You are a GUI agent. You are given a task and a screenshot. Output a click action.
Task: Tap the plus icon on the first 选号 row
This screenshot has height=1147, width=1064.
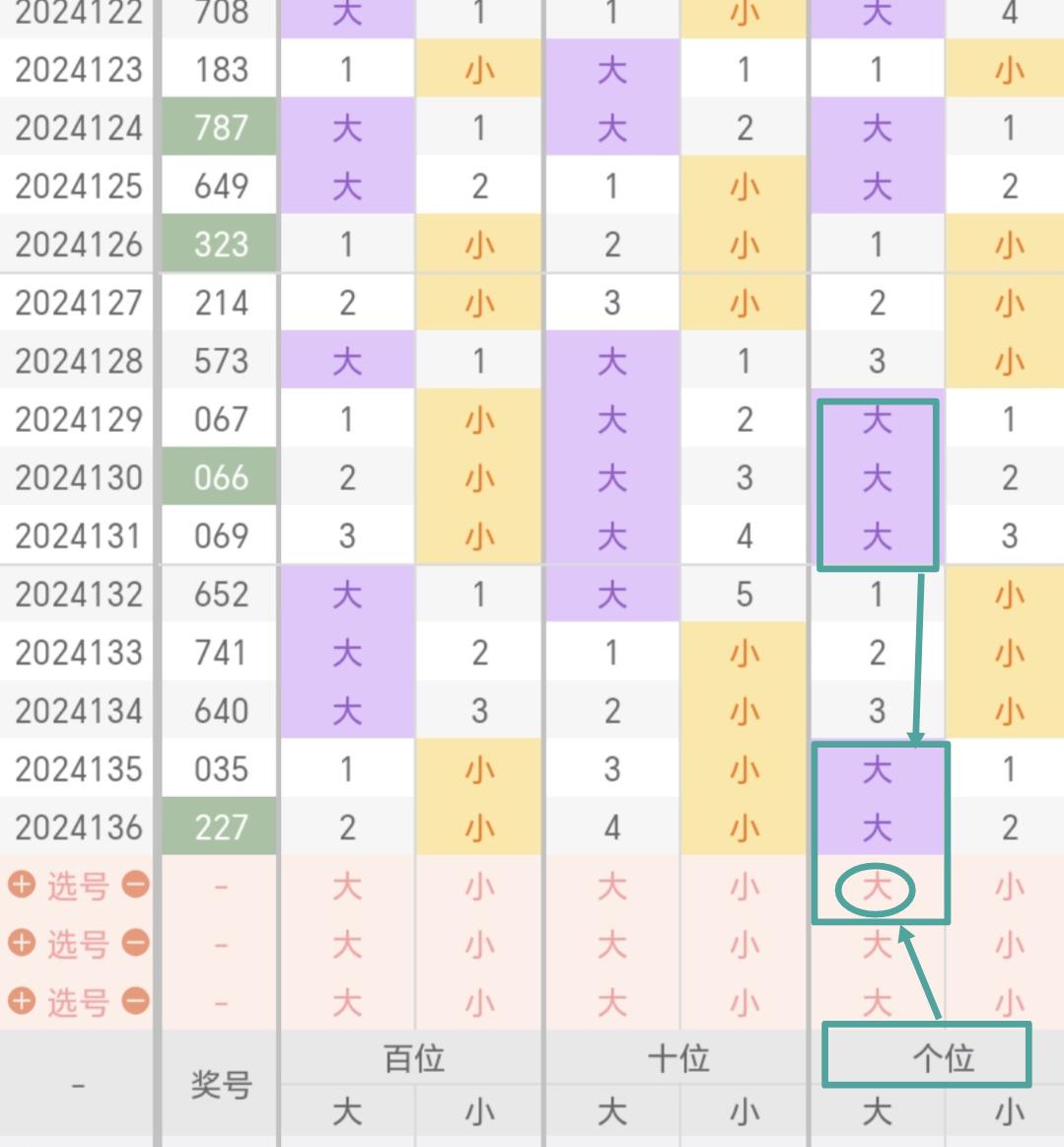22,885
